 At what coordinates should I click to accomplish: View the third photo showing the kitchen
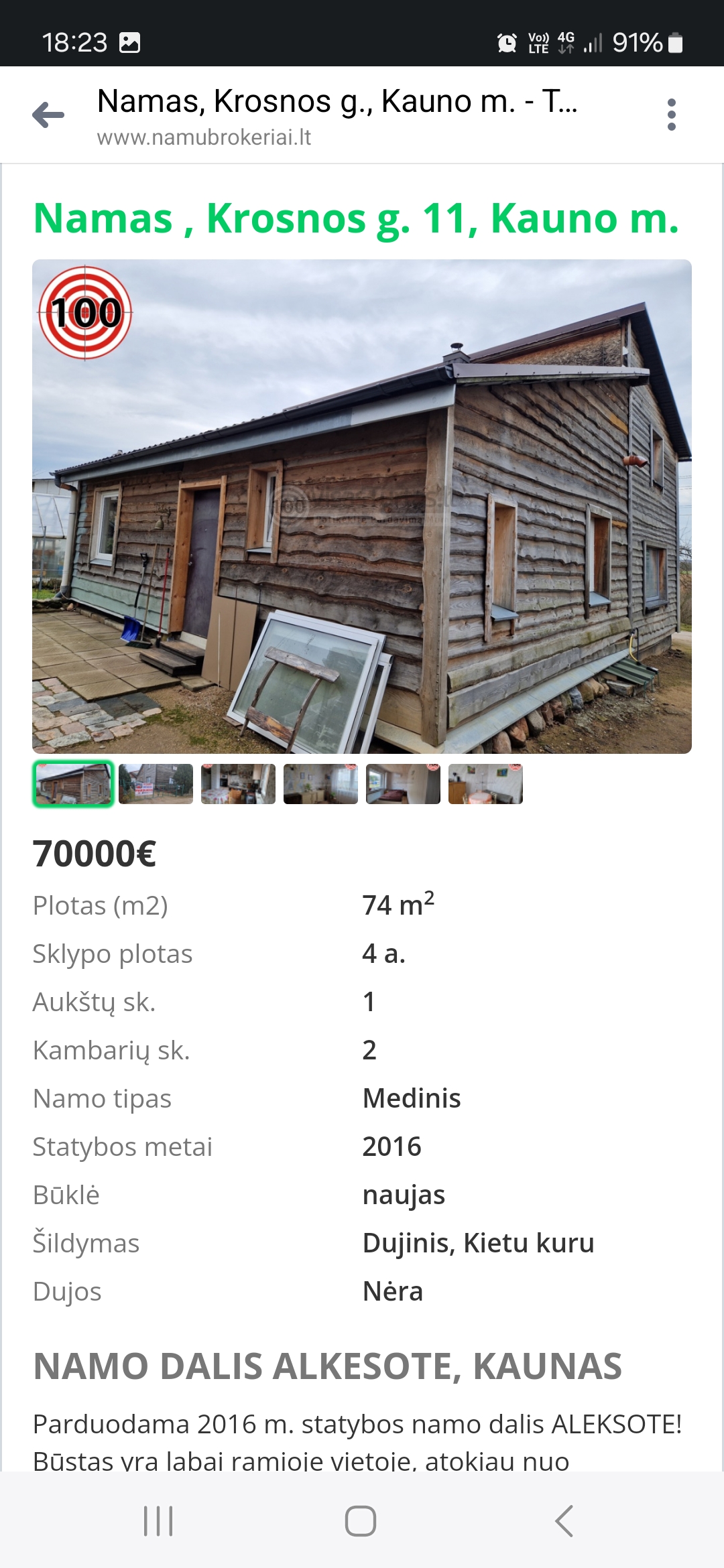coord(238,784)
